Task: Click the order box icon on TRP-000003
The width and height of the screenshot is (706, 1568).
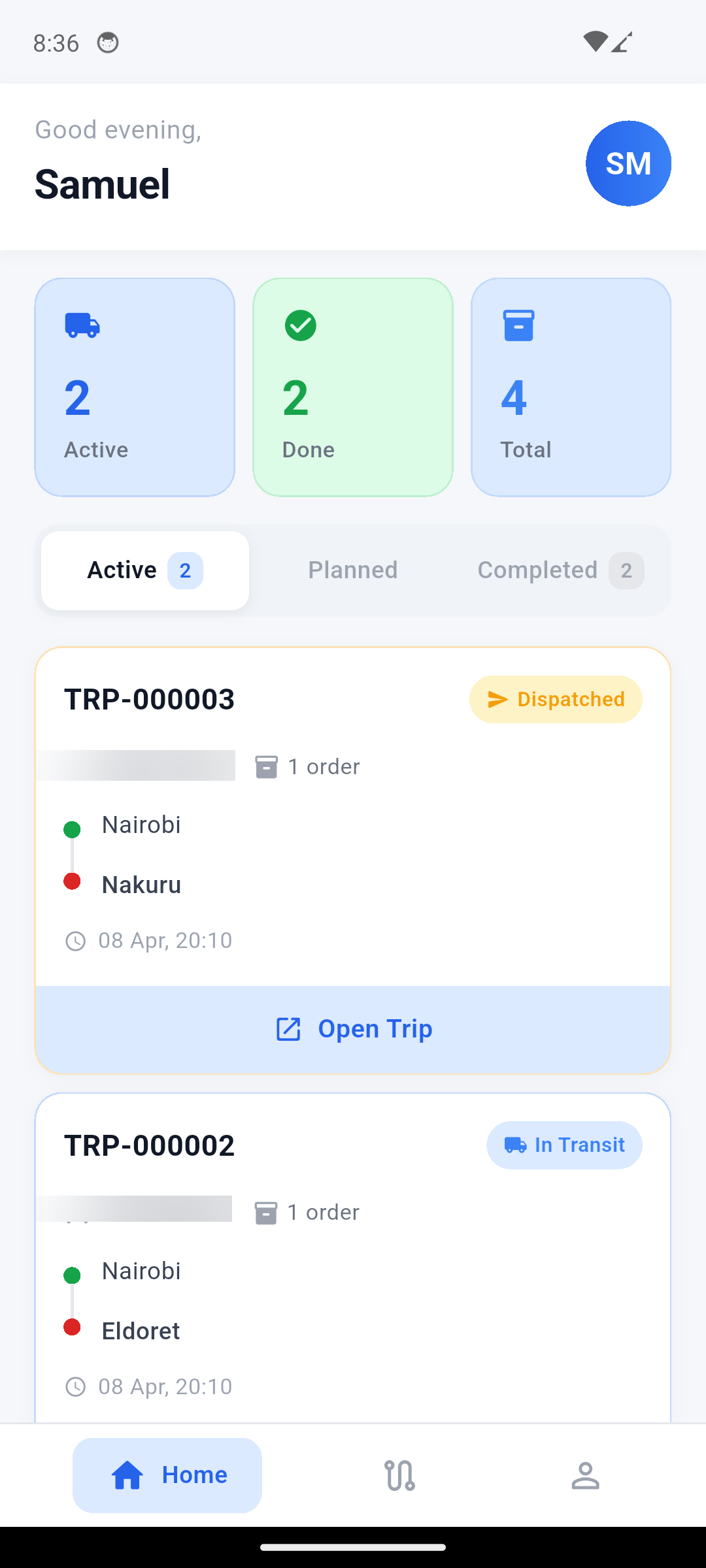Action: coord(266,766)
